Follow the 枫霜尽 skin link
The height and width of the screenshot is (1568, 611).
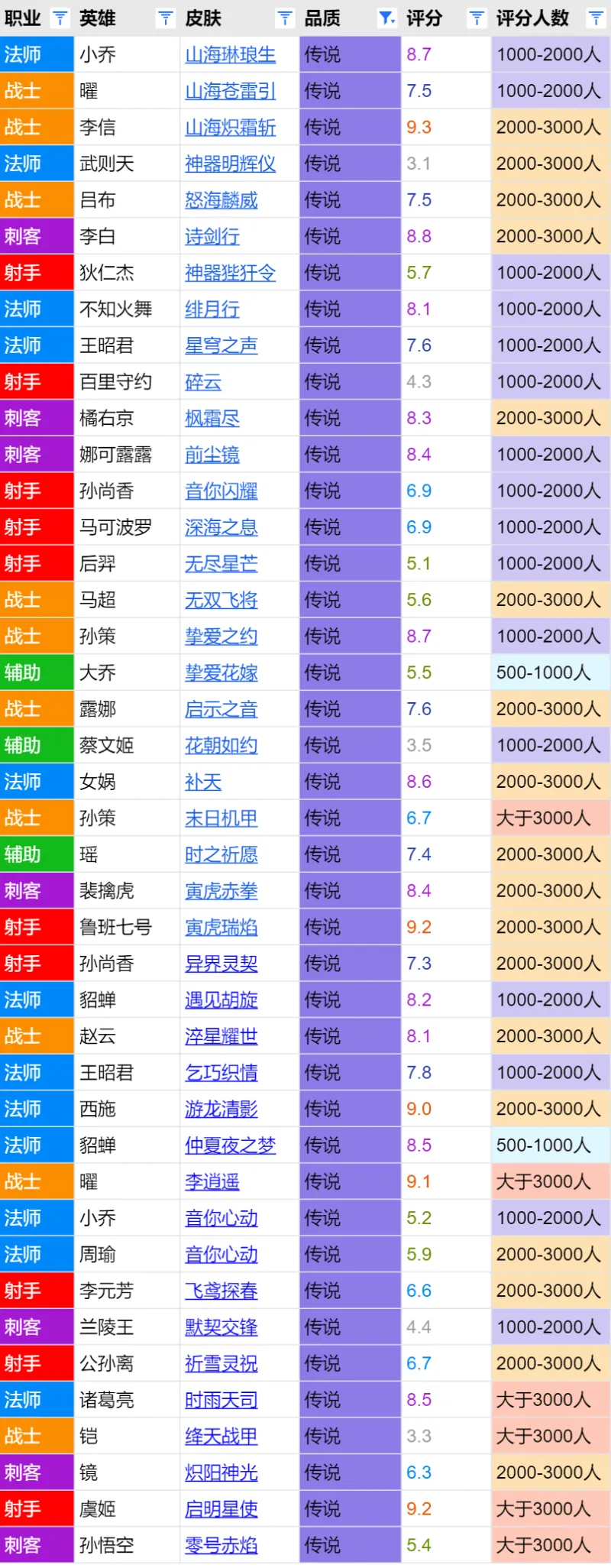212,418
